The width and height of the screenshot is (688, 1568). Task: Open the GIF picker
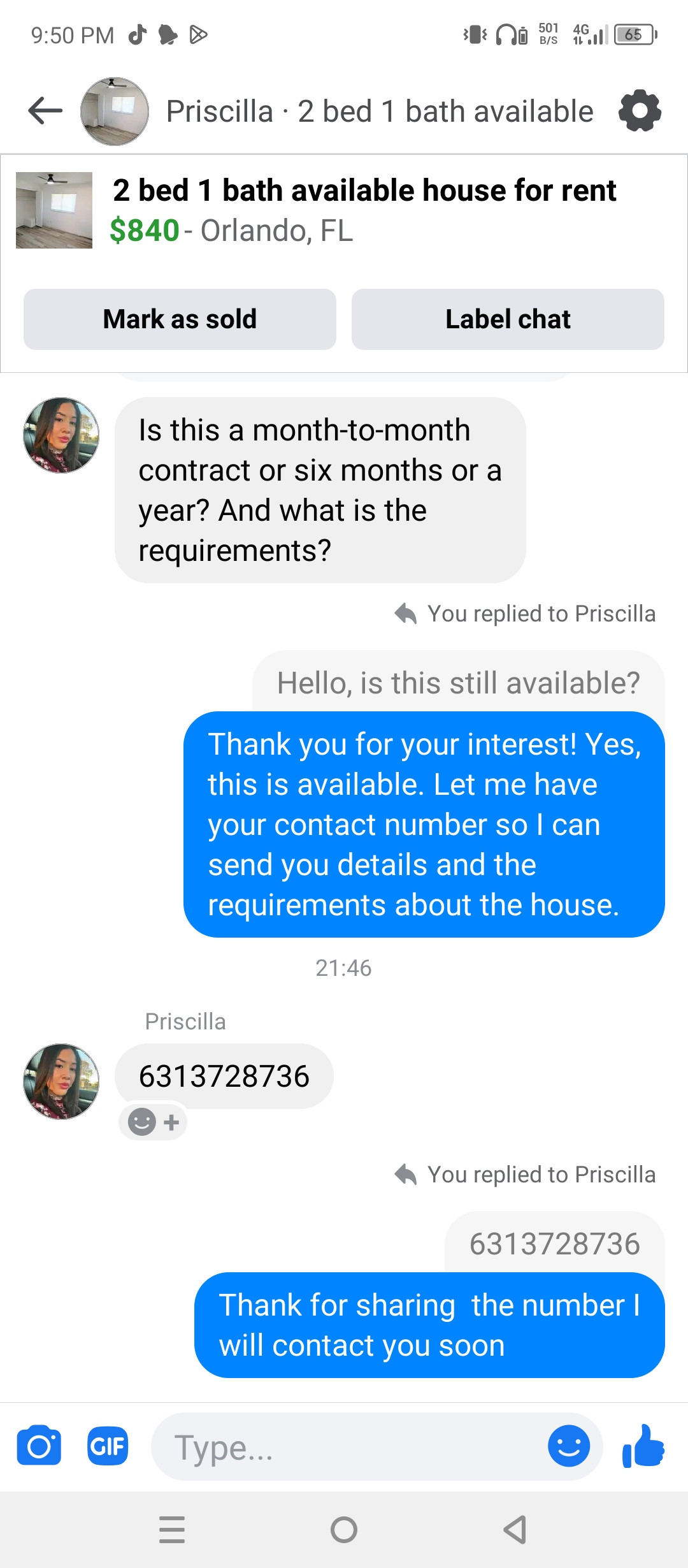coord(108,1446)
